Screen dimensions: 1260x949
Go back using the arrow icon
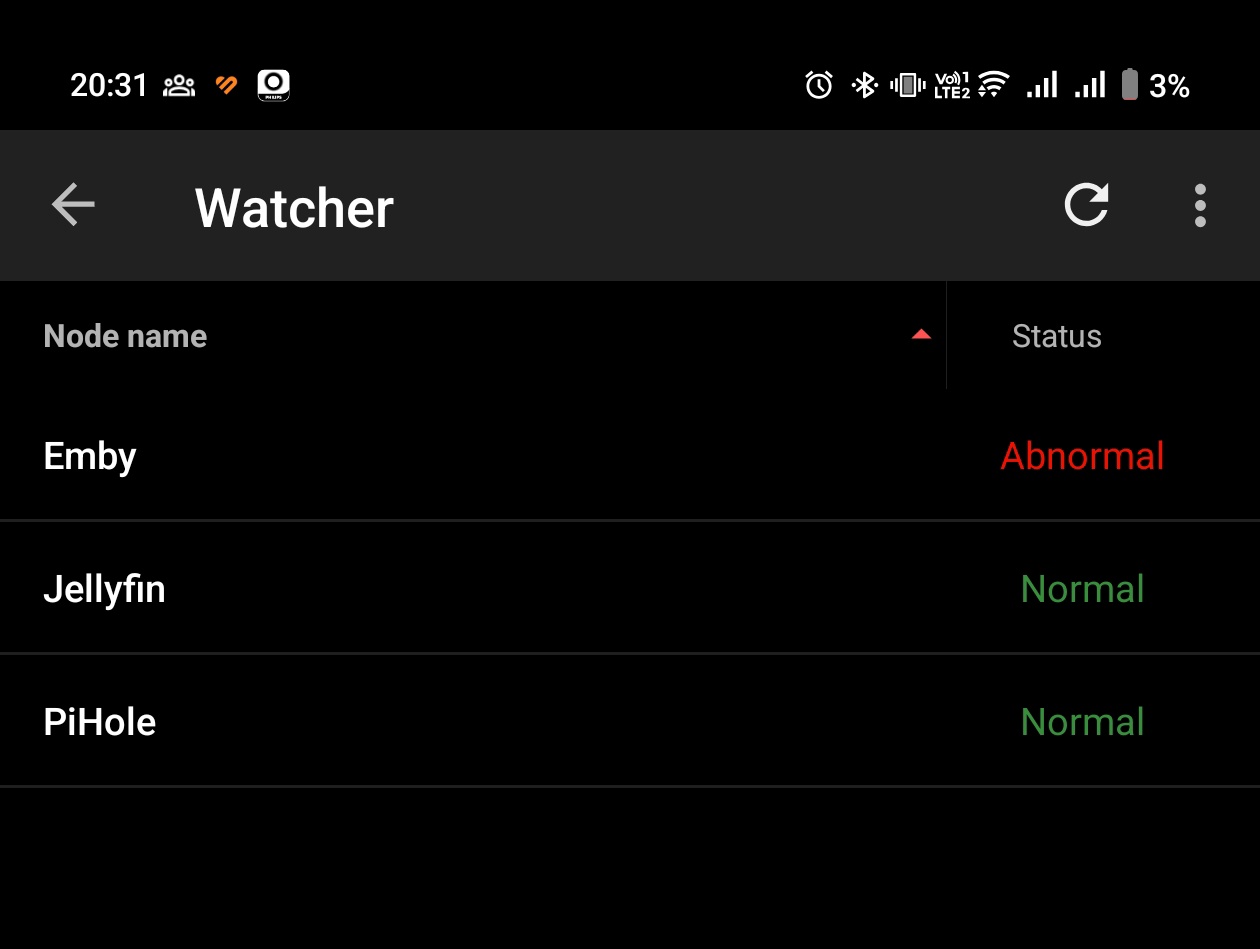73,206
